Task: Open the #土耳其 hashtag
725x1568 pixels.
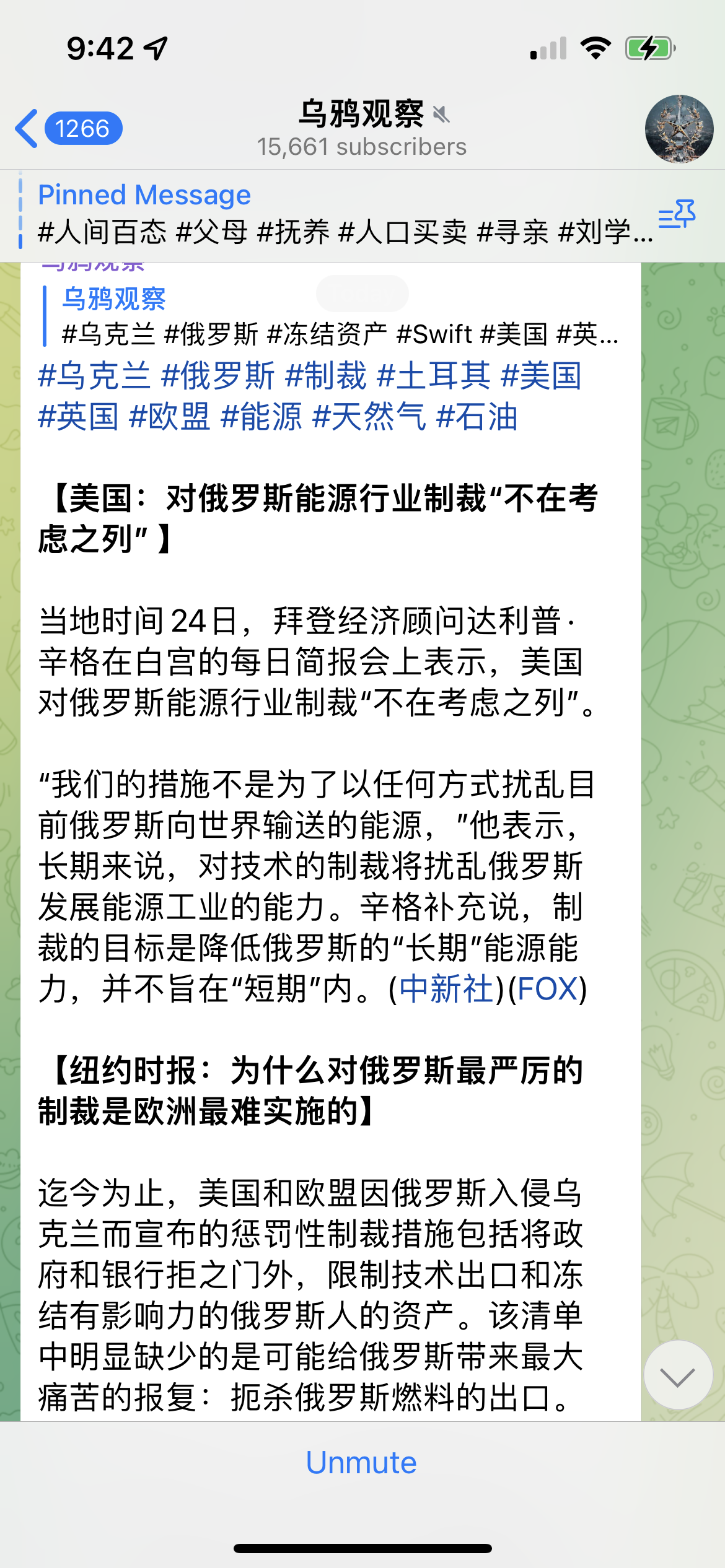Action: [433, 376]
